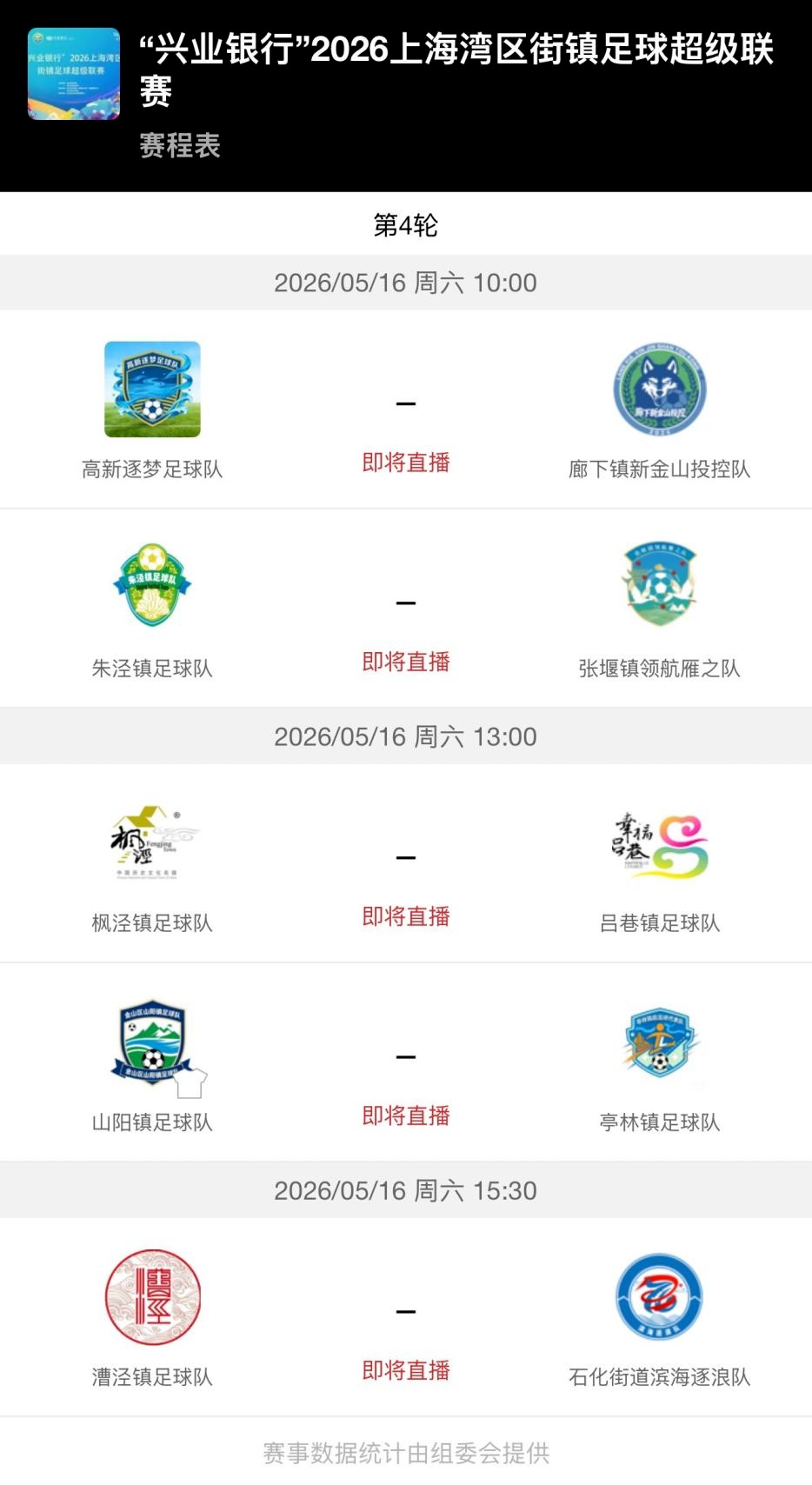Open the 漕泾镇足球队 vs 石化街道滨海逐浪队 match
Viewport: 812px width, 1485px height.
click(x=405, y=1317)
